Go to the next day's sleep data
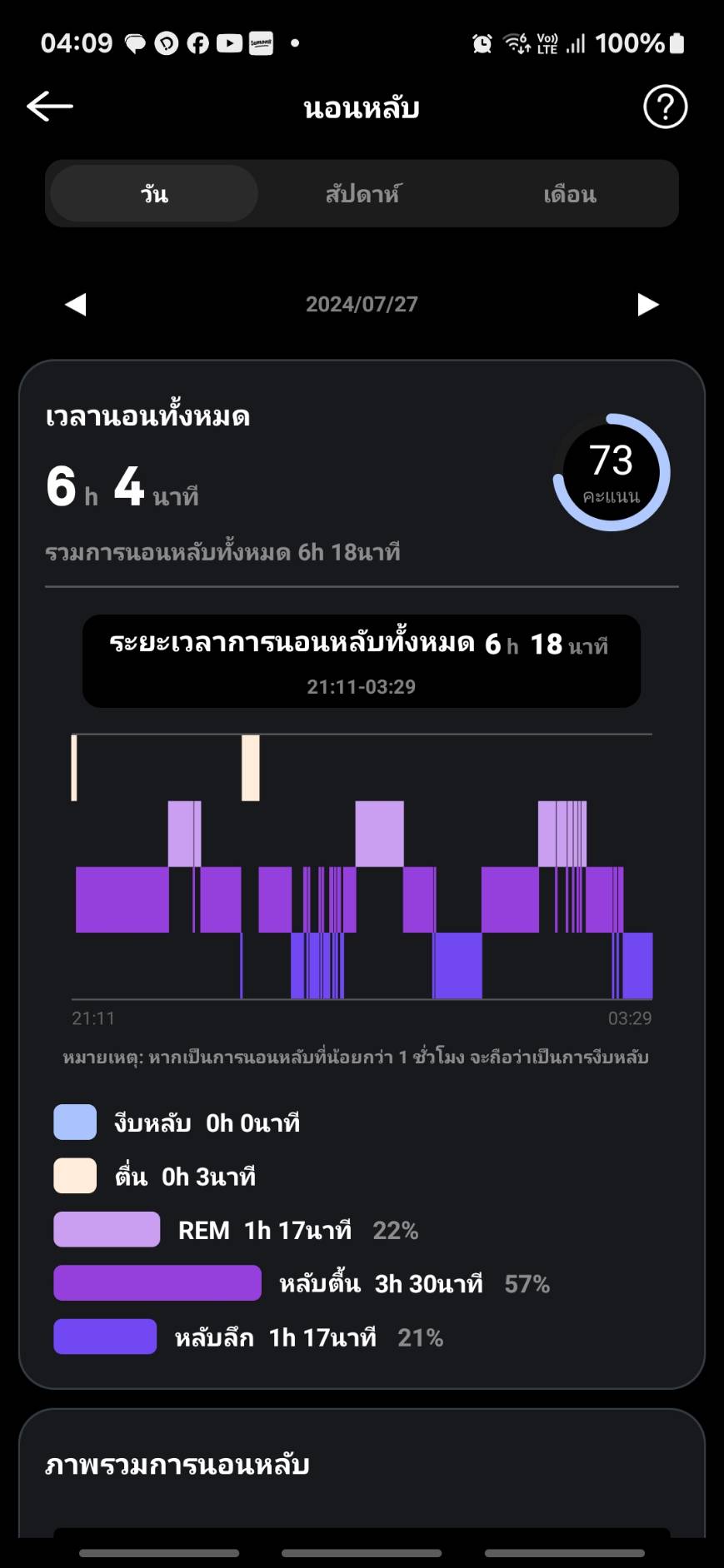The image size is (724, 1568). pos(648,305)
